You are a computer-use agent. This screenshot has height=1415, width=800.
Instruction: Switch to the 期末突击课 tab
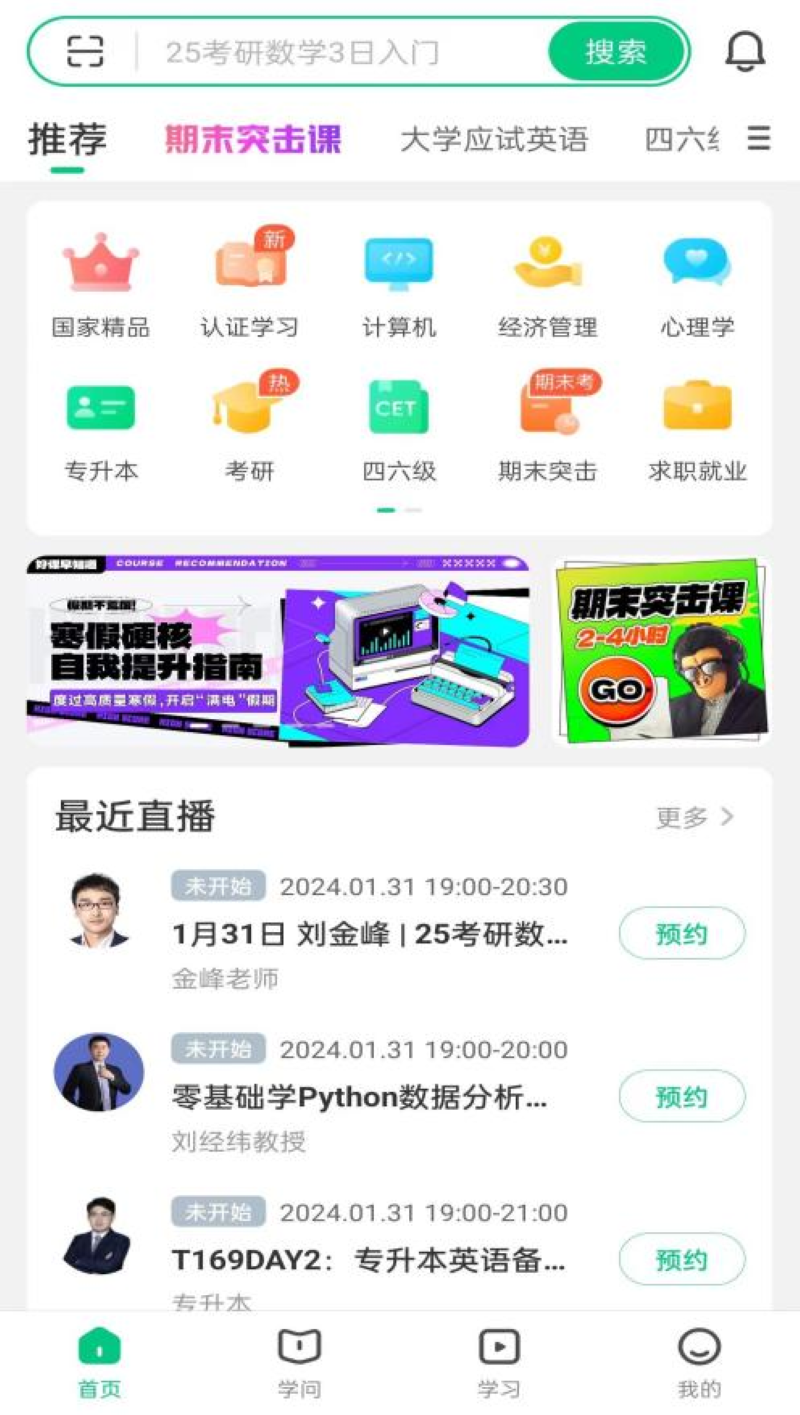253,139
